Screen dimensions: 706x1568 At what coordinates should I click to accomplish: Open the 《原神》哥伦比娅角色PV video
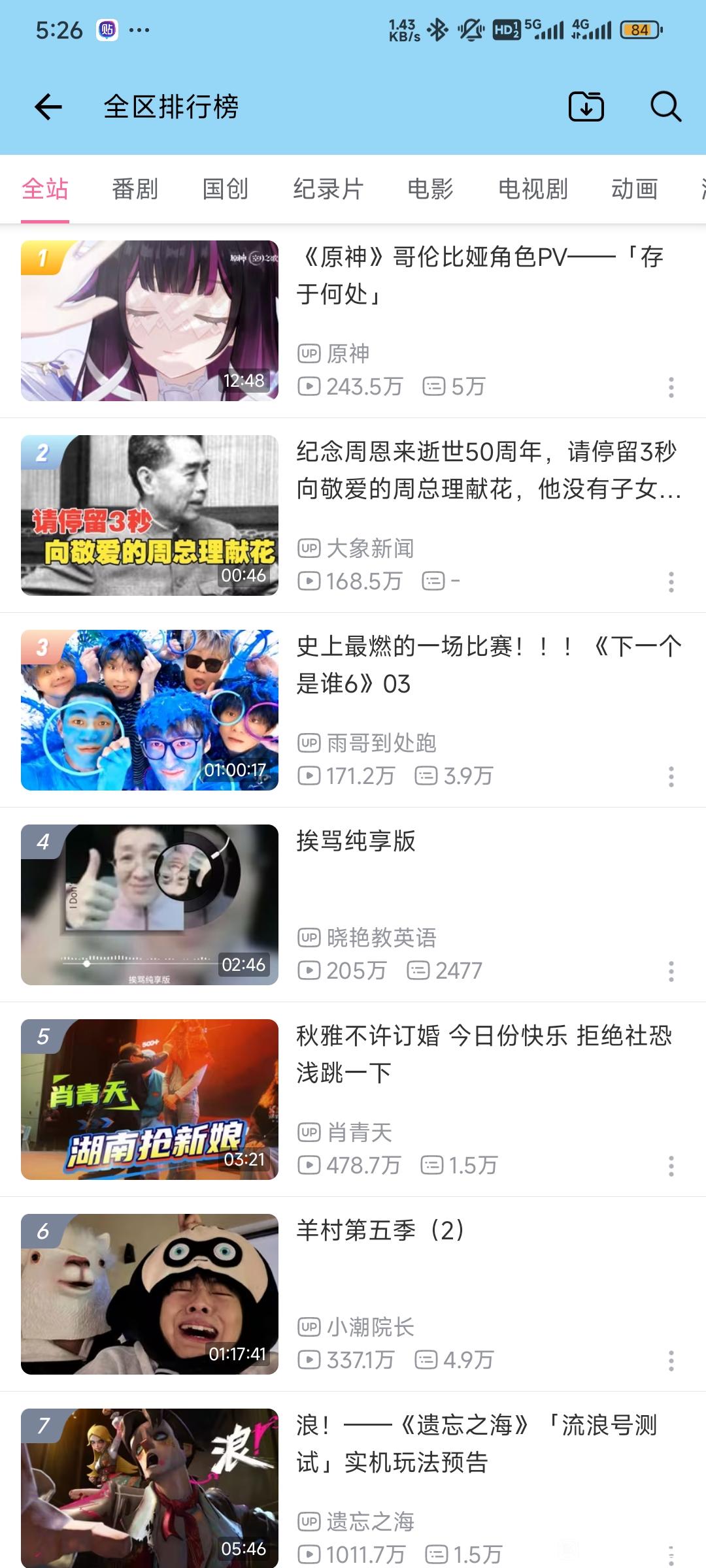click(x=480, y=275)
